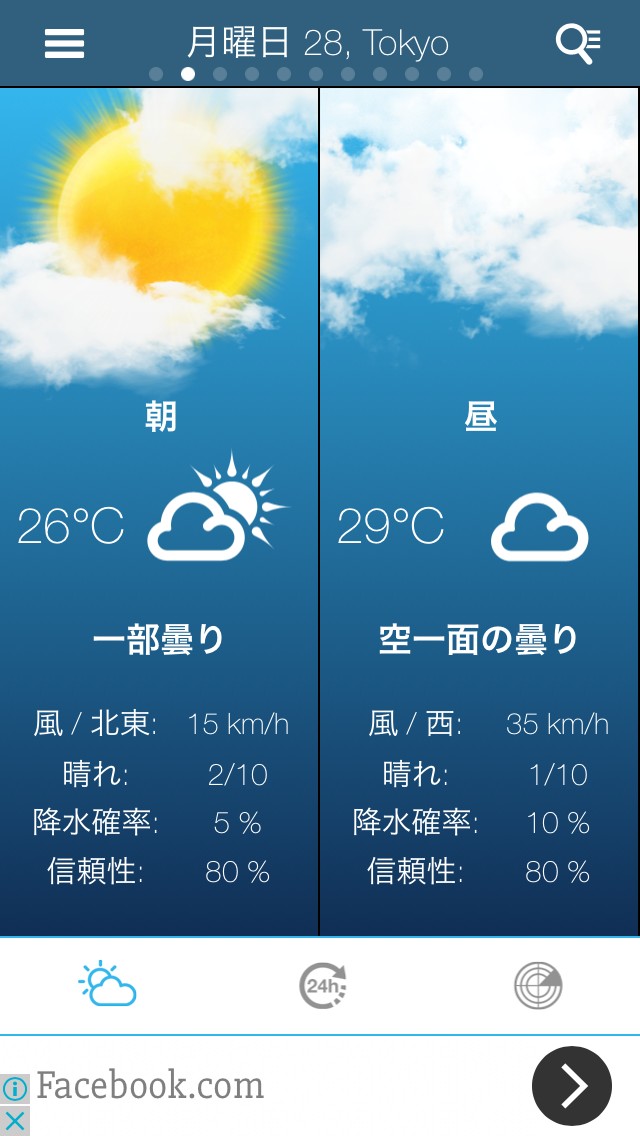Open the 昼 daytime forecast card

pos(479,510)
